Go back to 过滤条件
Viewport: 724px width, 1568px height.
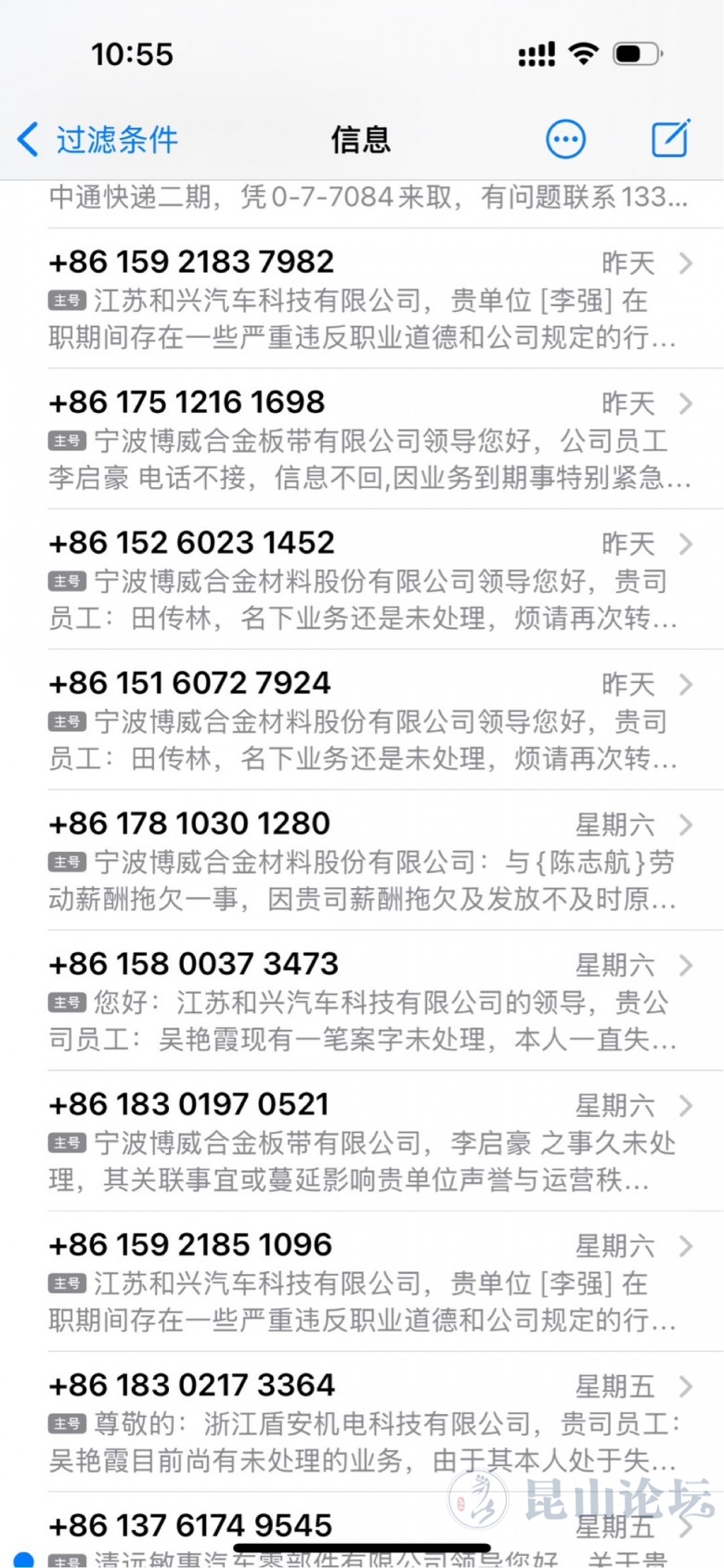click(97, 140)
